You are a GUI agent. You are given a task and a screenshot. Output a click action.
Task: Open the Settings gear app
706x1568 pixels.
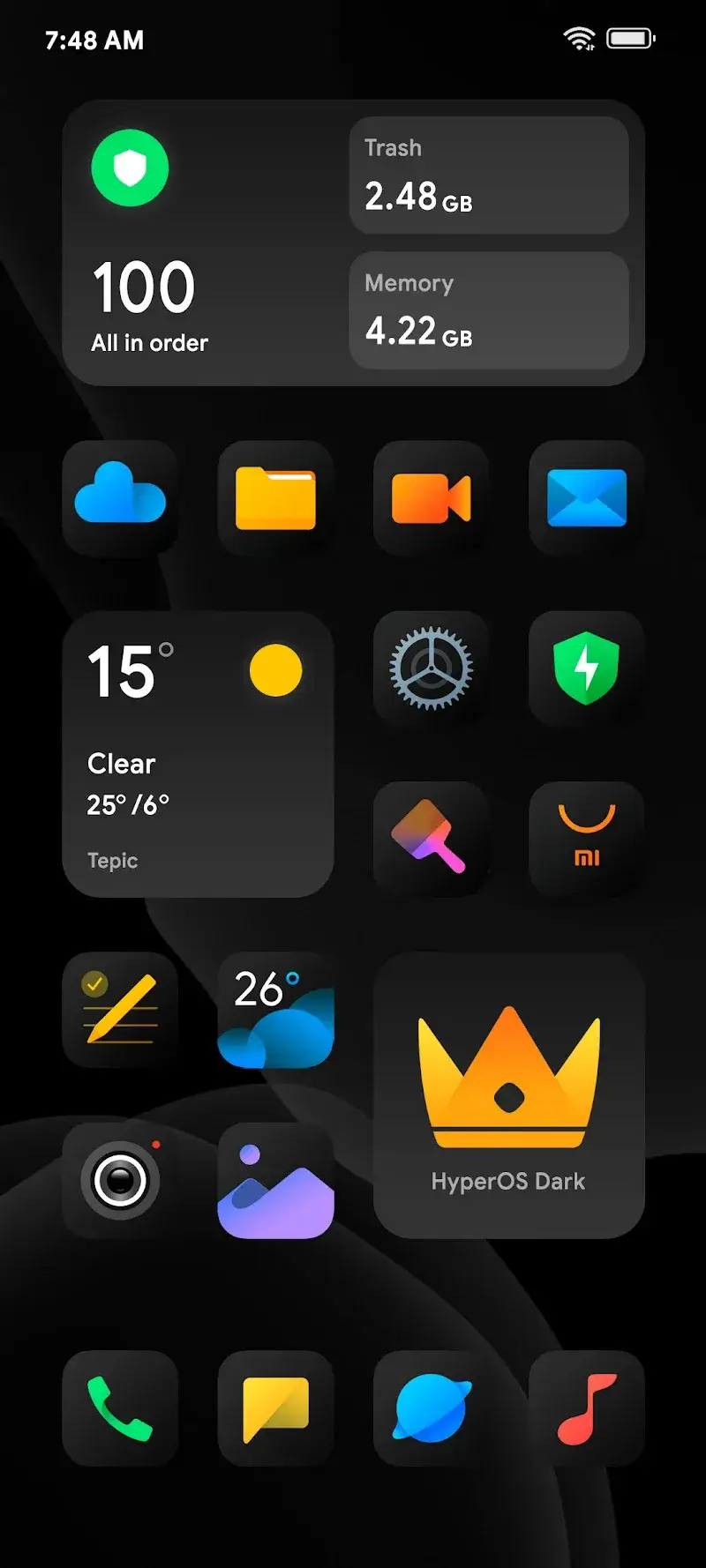(432, 670)
